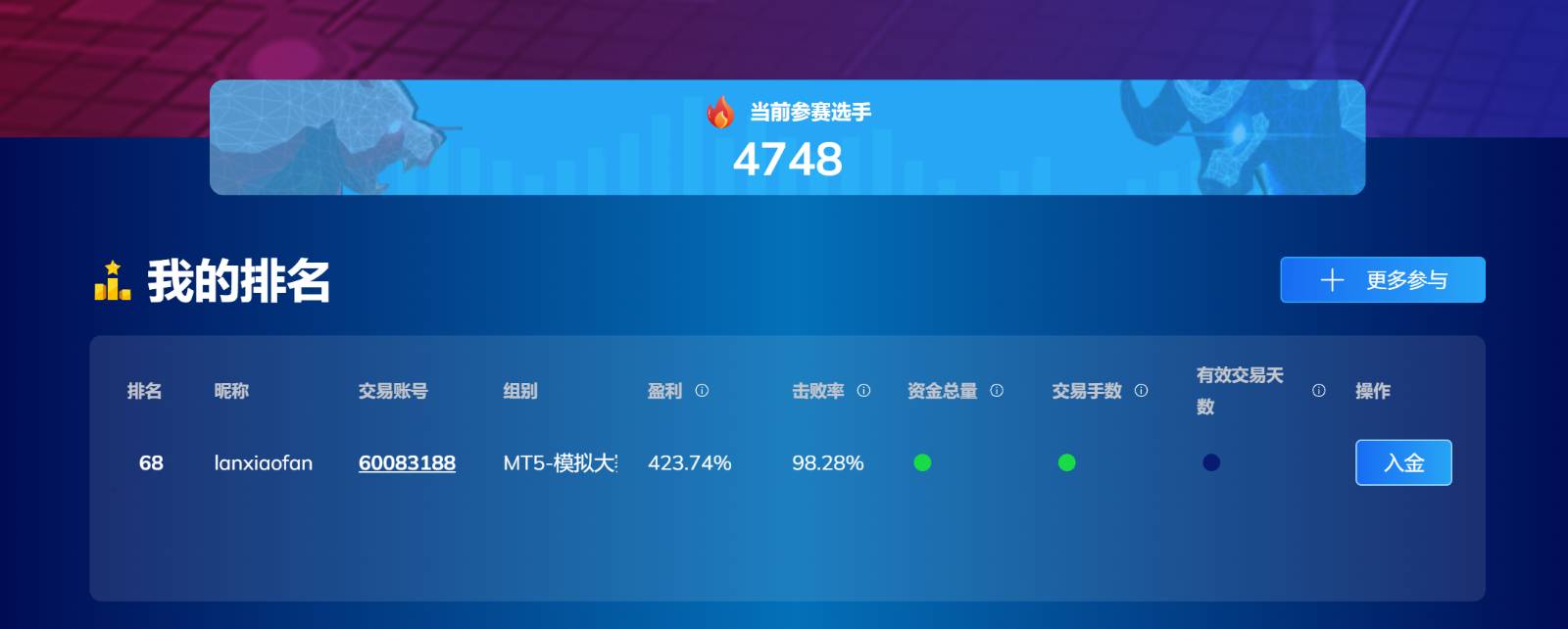The width and height of the screenshot is (1568, 629).
Task: Show info for the 有效交易天数 column
Action: [1318, 390]
